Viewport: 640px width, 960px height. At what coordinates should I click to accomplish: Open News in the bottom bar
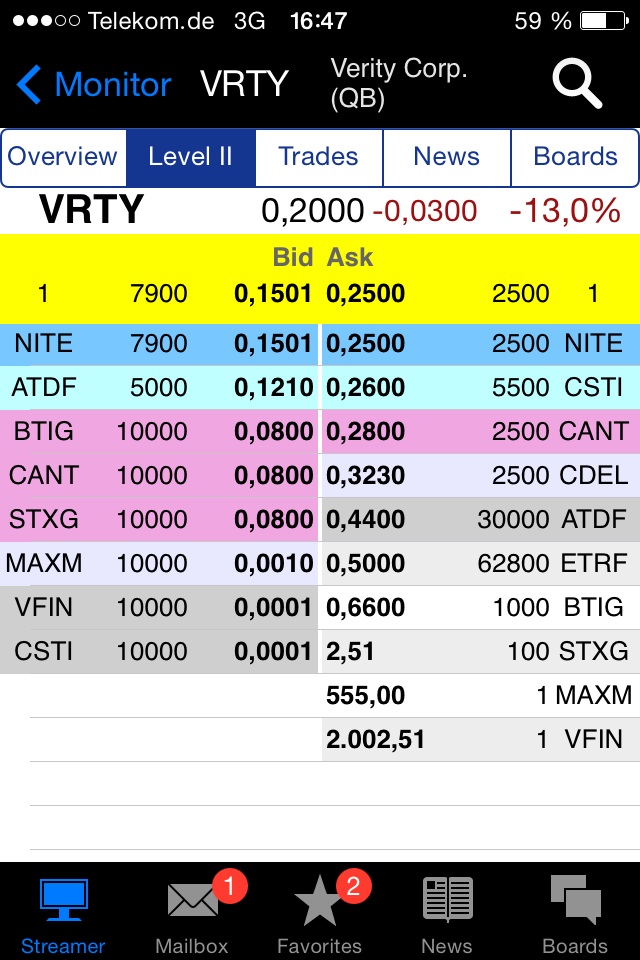coord(447,915)
